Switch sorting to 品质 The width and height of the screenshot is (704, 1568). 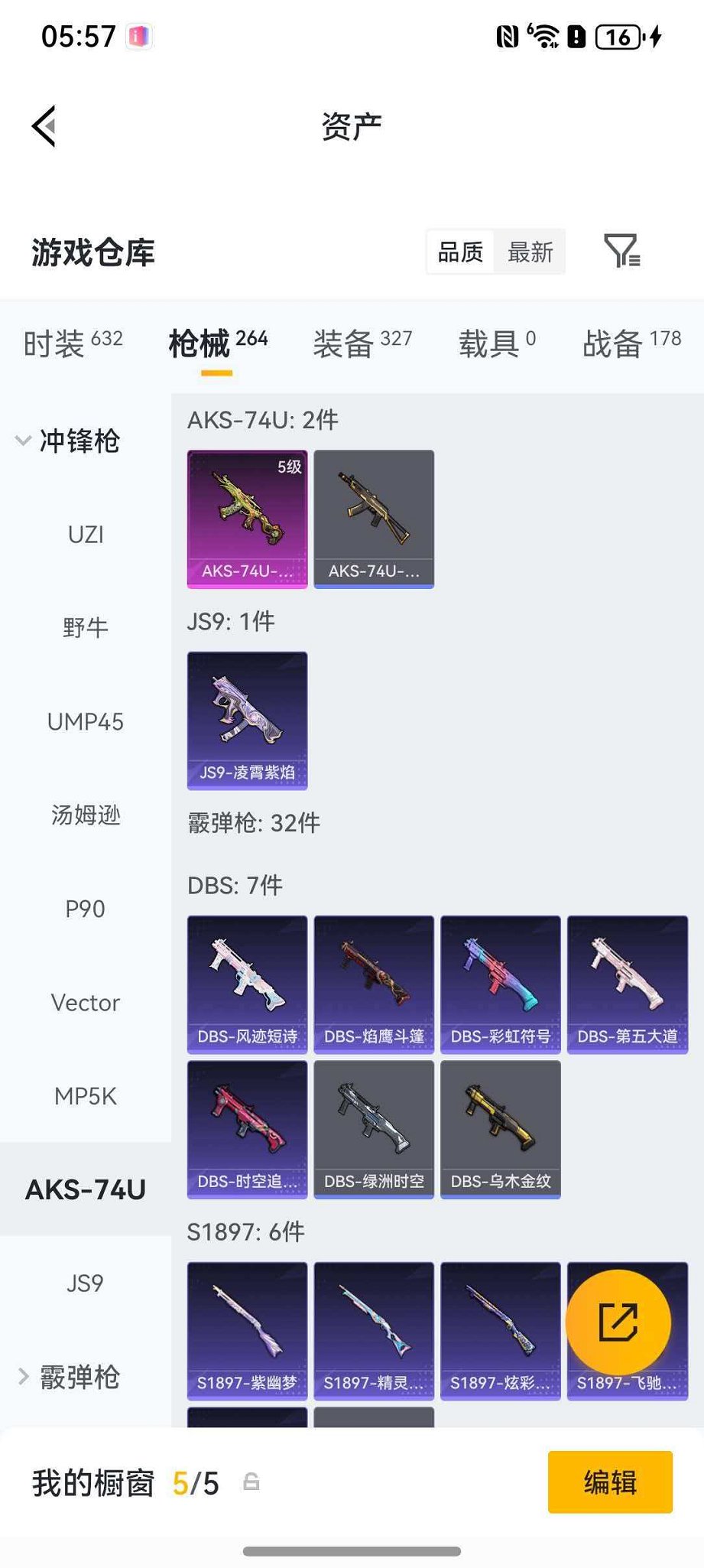(459, 252)
